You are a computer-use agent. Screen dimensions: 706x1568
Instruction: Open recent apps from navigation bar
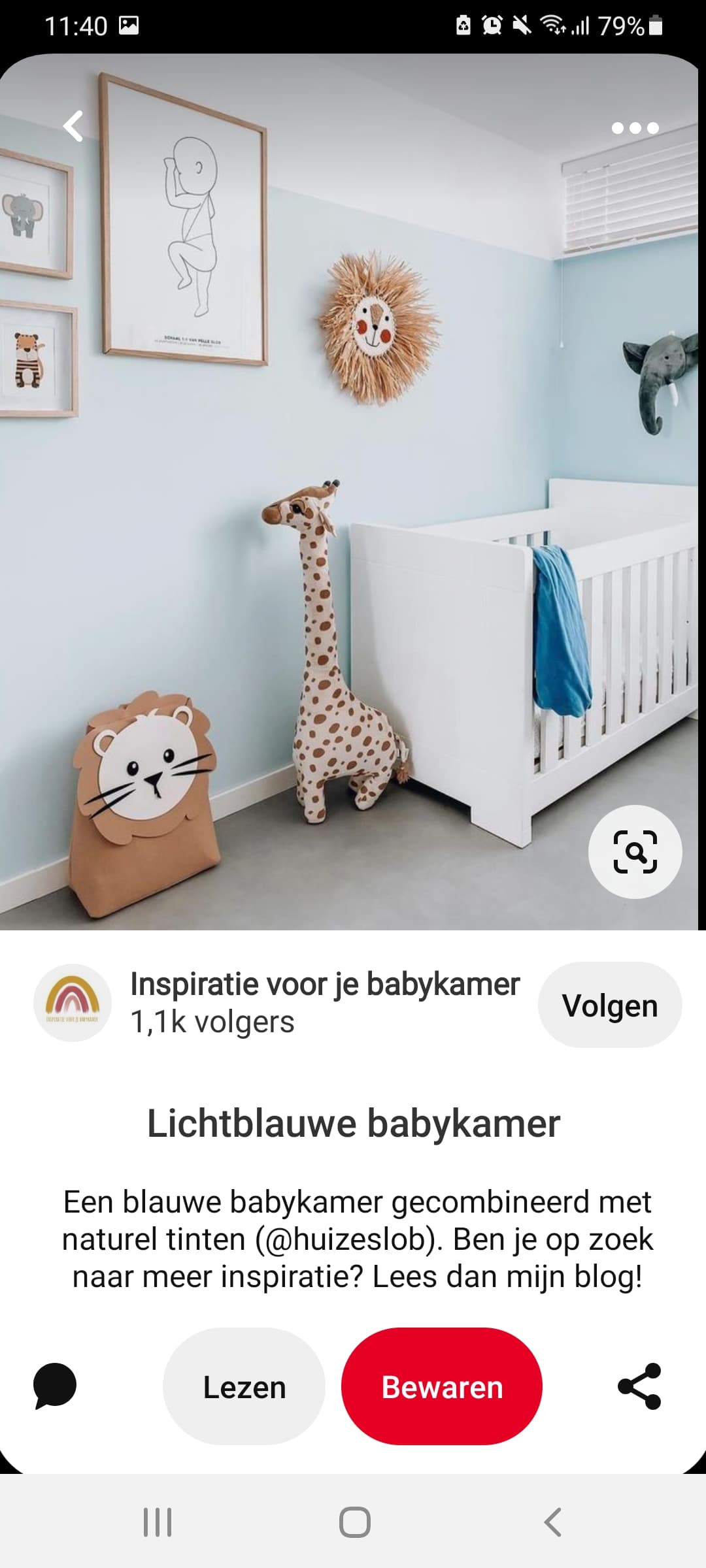tap(158, 1522)
